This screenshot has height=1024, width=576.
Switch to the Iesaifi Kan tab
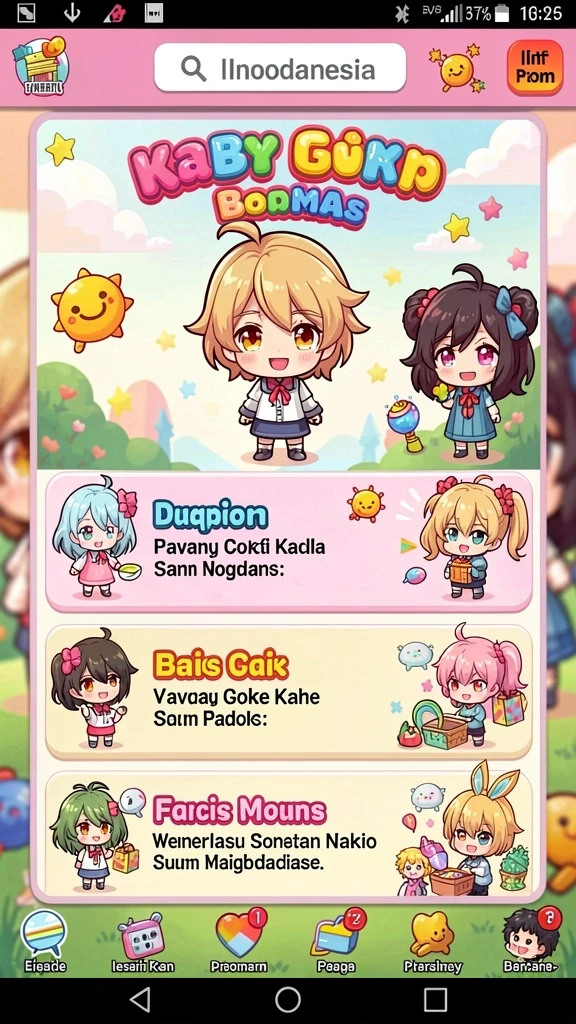[x=142, y=941]
